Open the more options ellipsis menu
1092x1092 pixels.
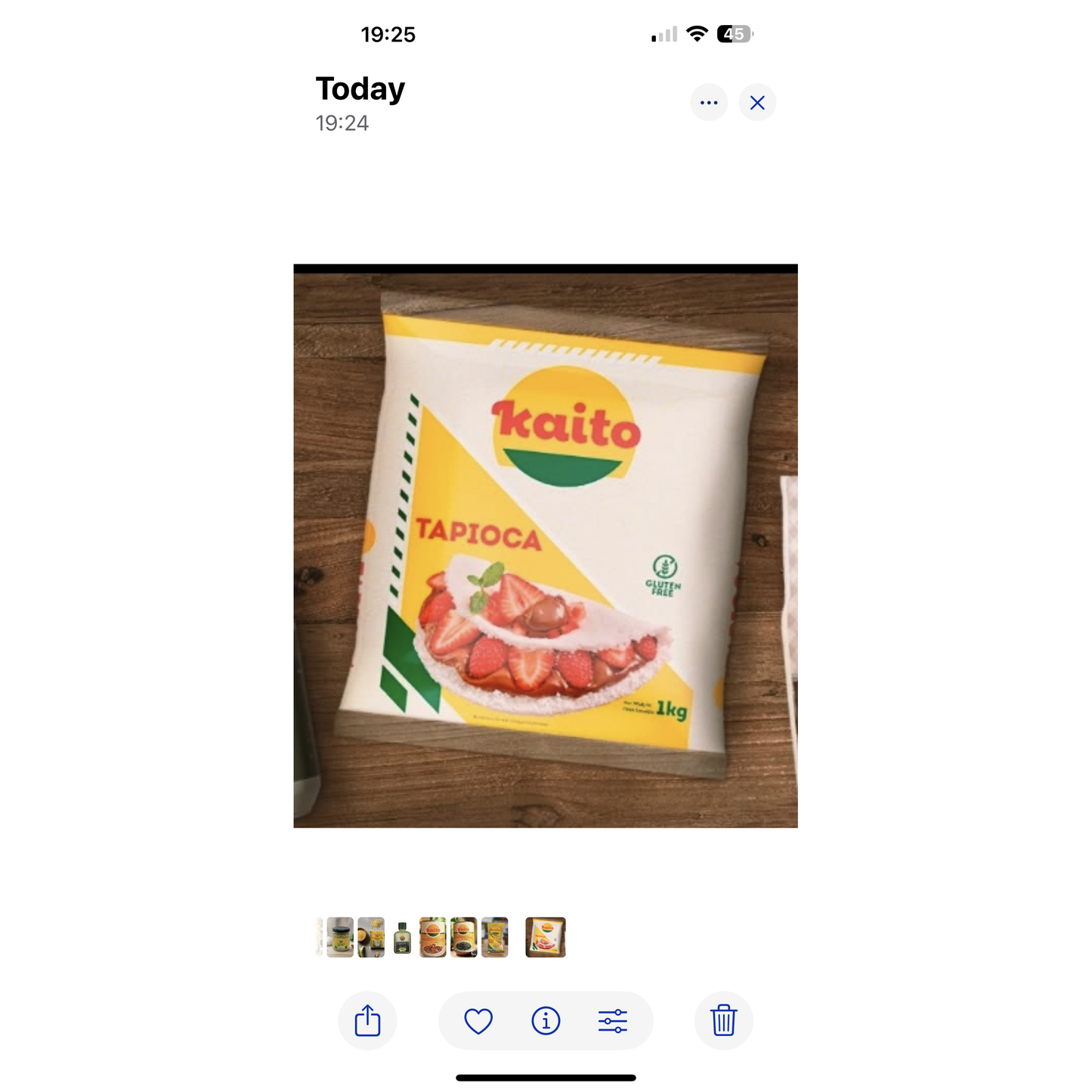tap(708, 103)
